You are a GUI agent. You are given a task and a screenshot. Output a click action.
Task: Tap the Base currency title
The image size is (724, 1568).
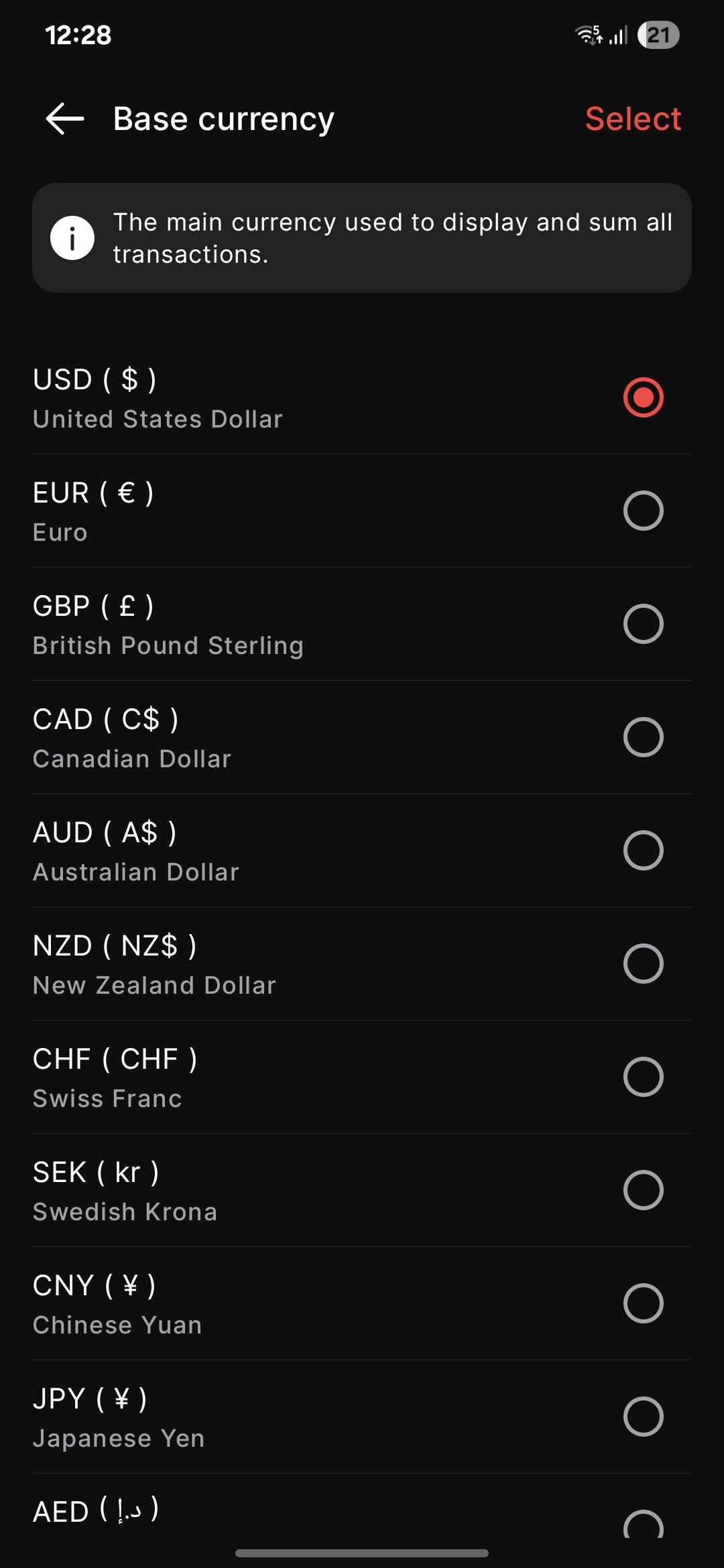coord(223,119)
